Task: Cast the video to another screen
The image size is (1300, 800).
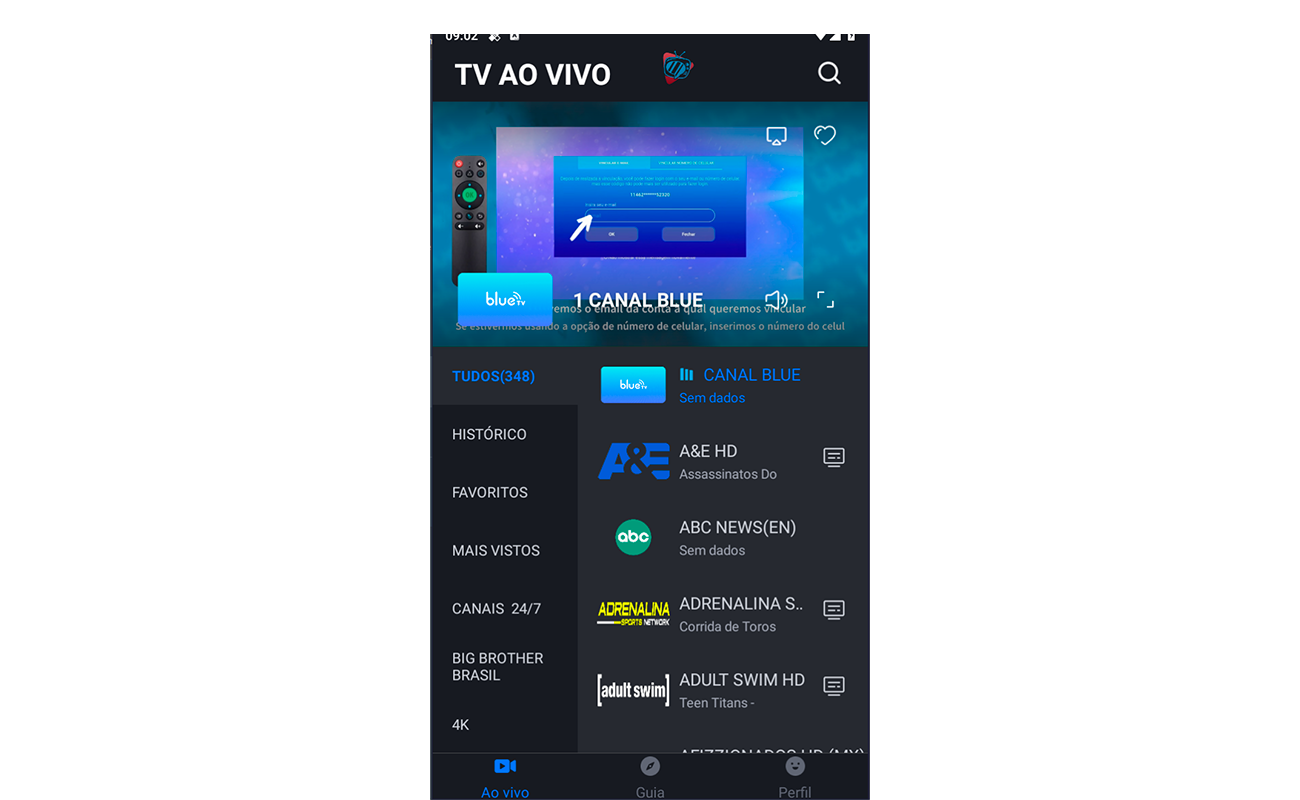Action: [x=776, y=136]
